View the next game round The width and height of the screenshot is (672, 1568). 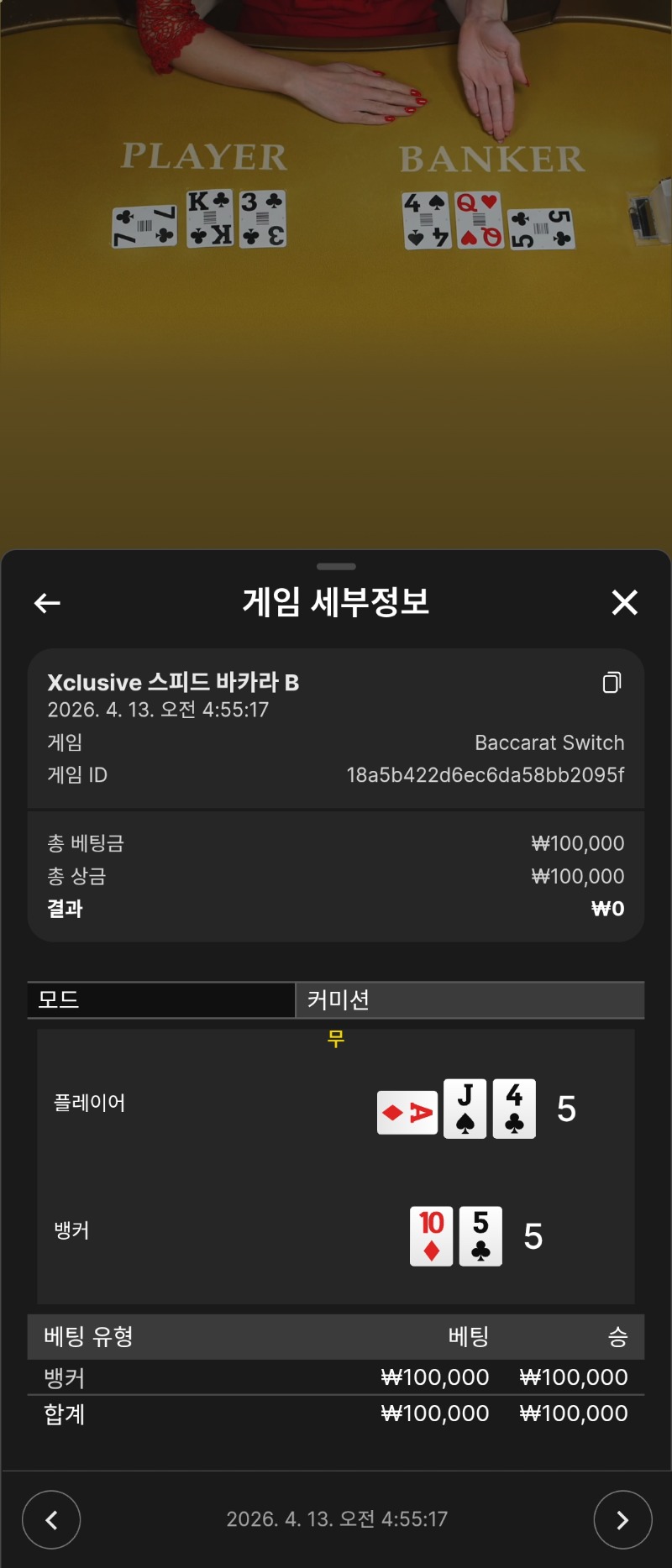coord(622,1519)
